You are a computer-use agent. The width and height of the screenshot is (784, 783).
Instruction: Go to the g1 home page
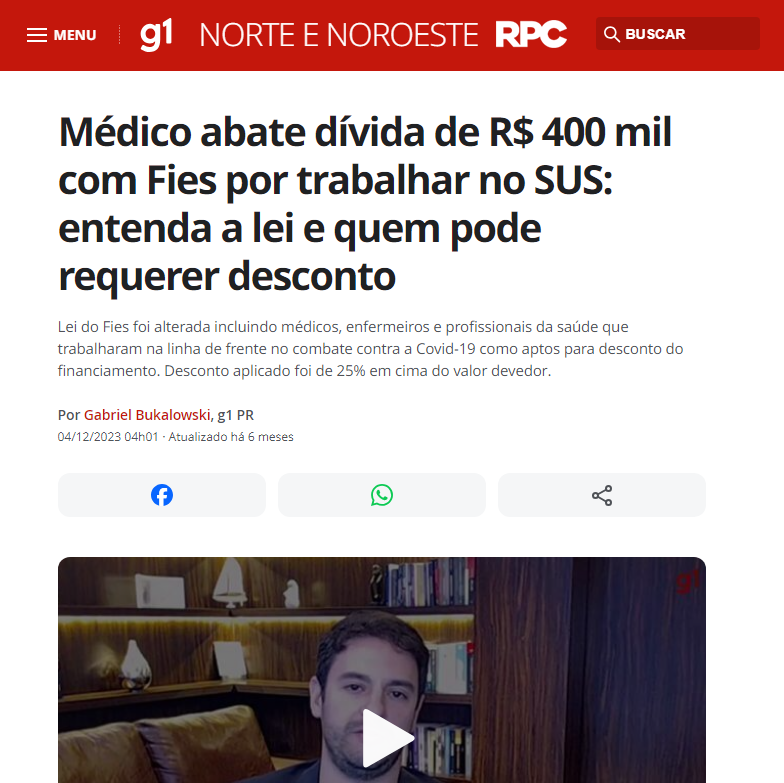point(156,35)
